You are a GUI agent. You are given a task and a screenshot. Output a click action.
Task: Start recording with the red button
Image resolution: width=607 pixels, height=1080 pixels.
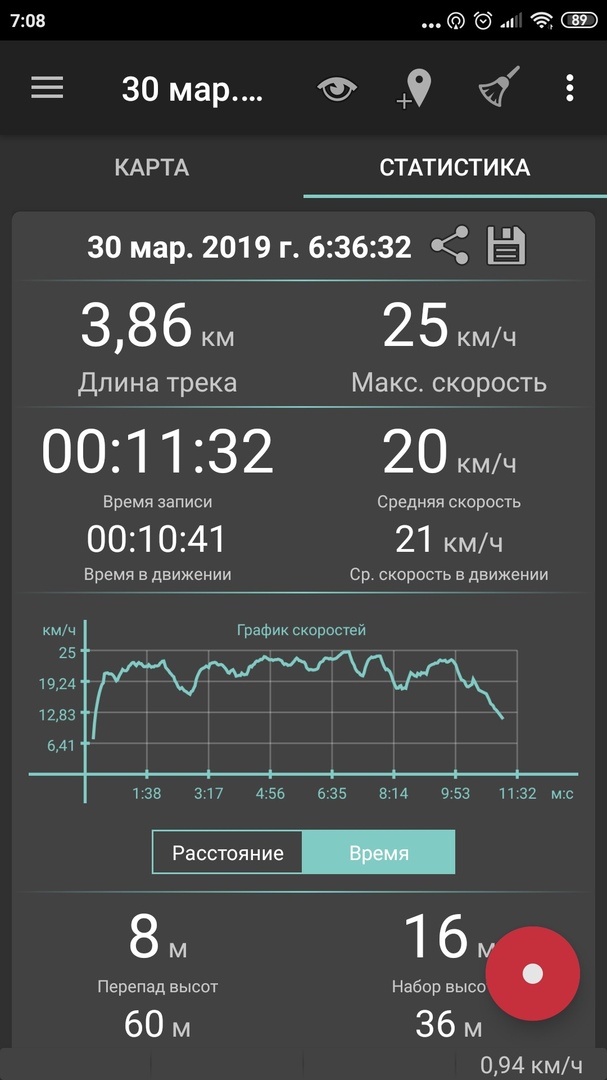[532, 973]
